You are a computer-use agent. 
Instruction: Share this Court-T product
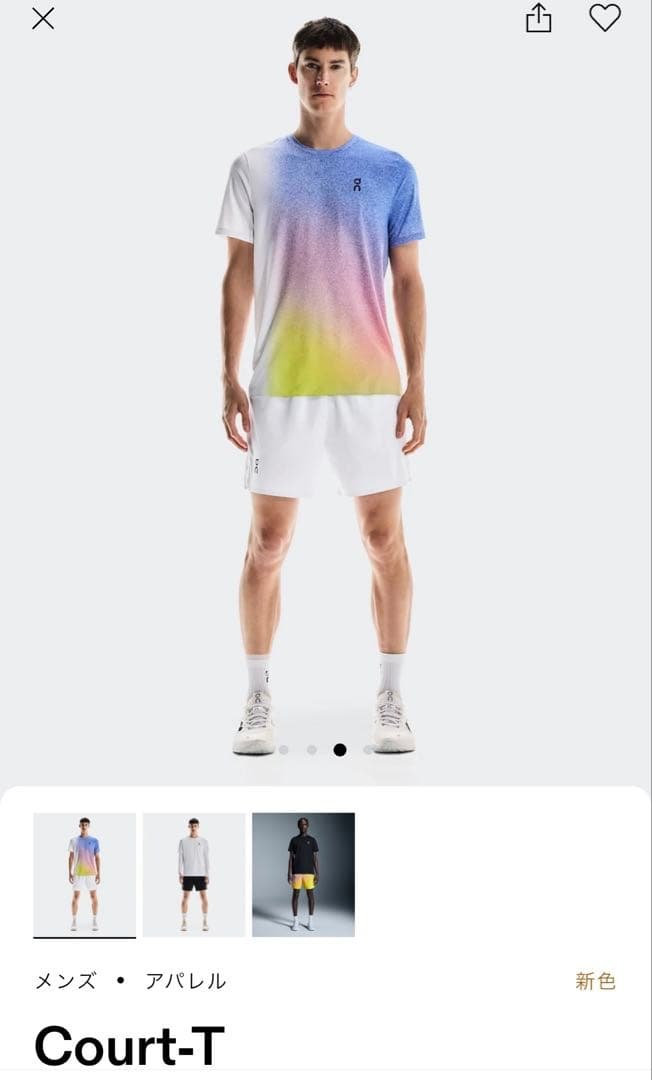[x=539, y=18]
